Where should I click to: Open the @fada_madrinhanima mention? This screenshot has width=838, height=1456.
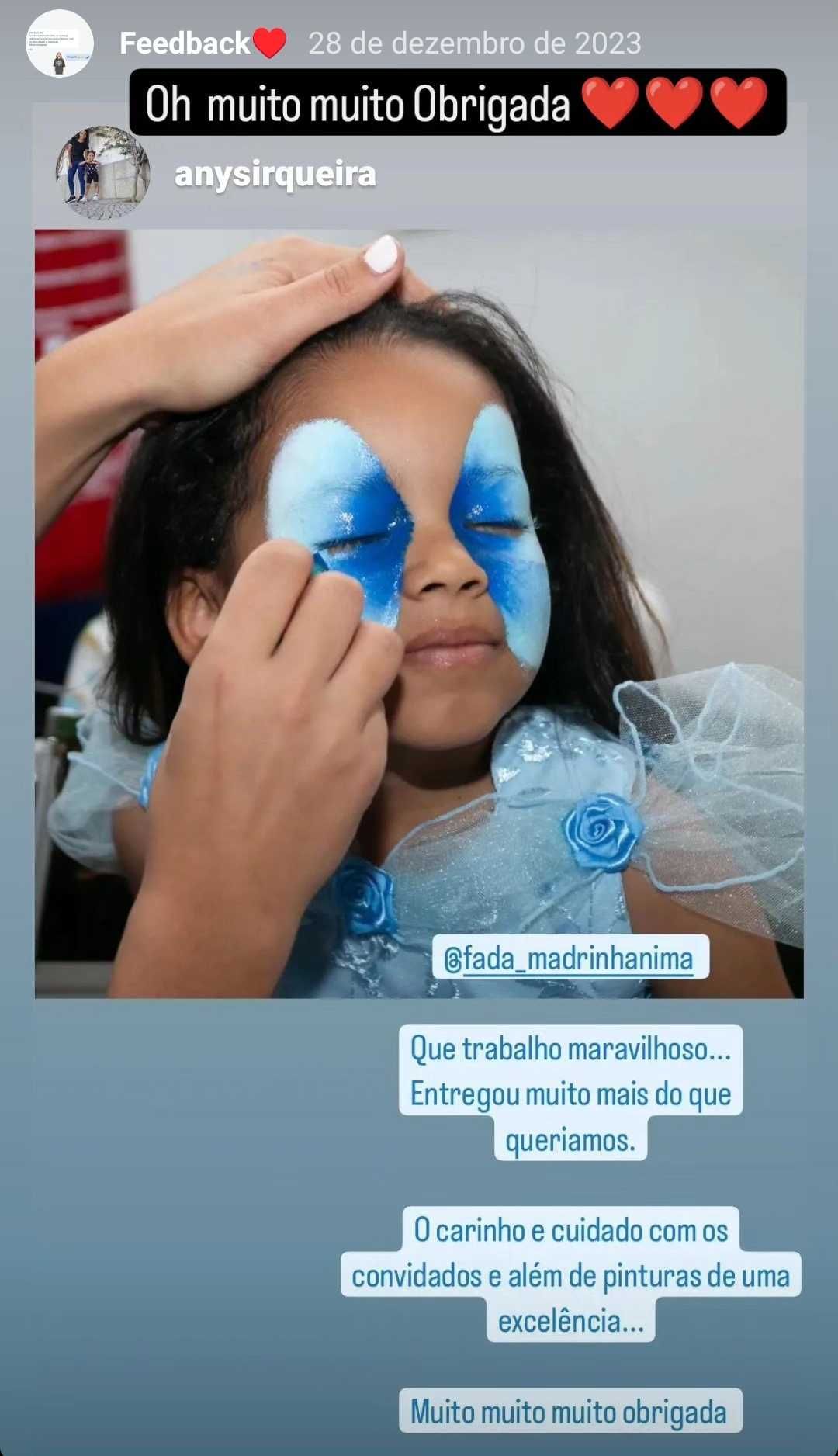point(570,959)
